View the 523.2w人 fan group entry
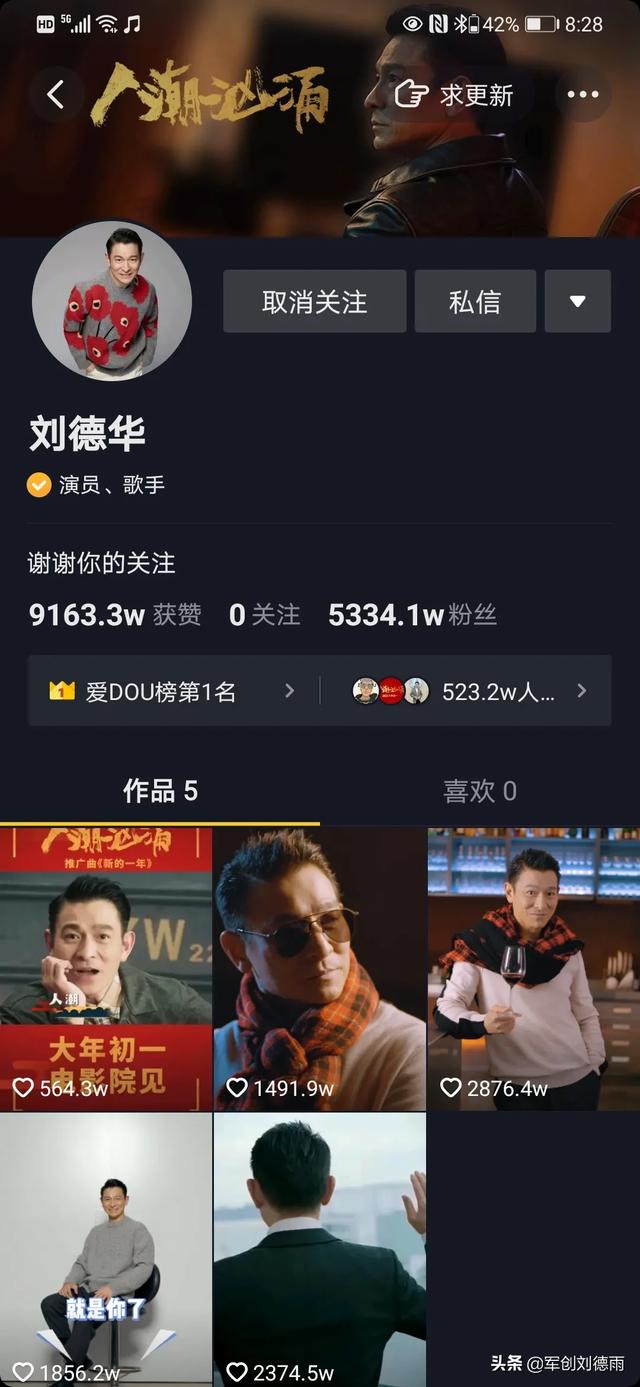Screen dimensions: 640x1387 [x=470, y=691]
